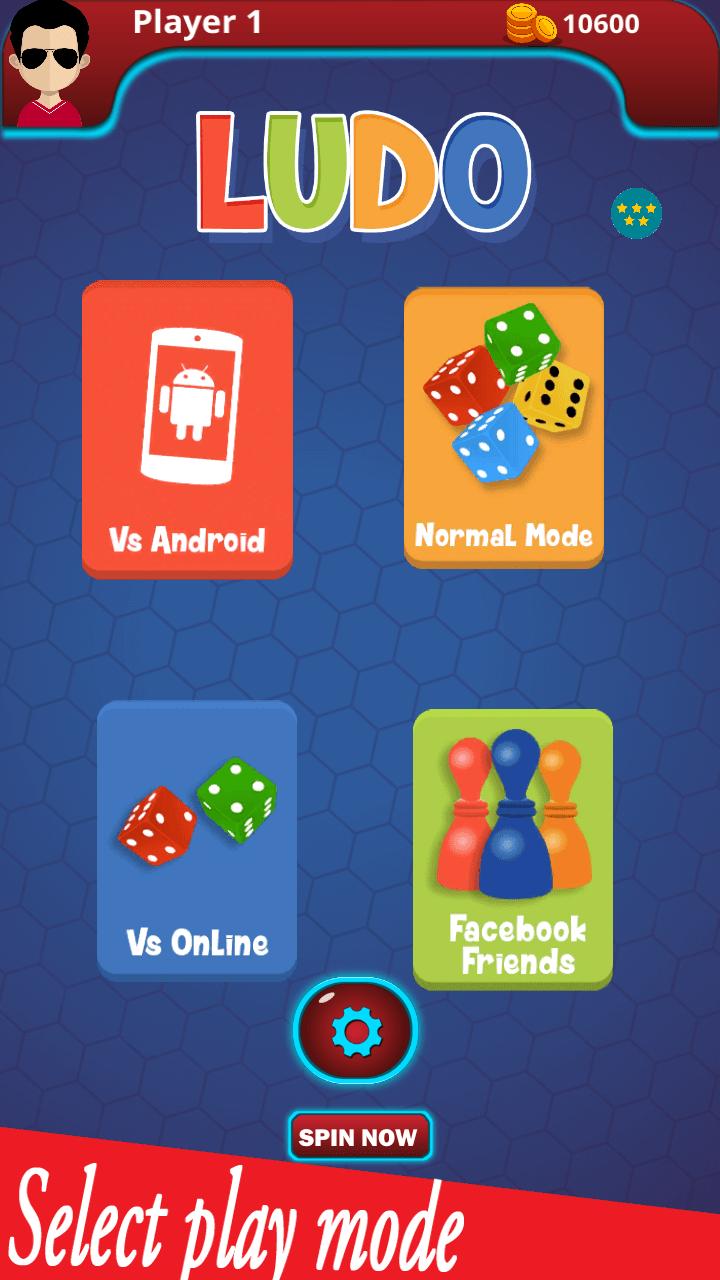The image size is (720, 1280).
Task: Tap the Spin Now button
Action: click(x=359, y=1137)
